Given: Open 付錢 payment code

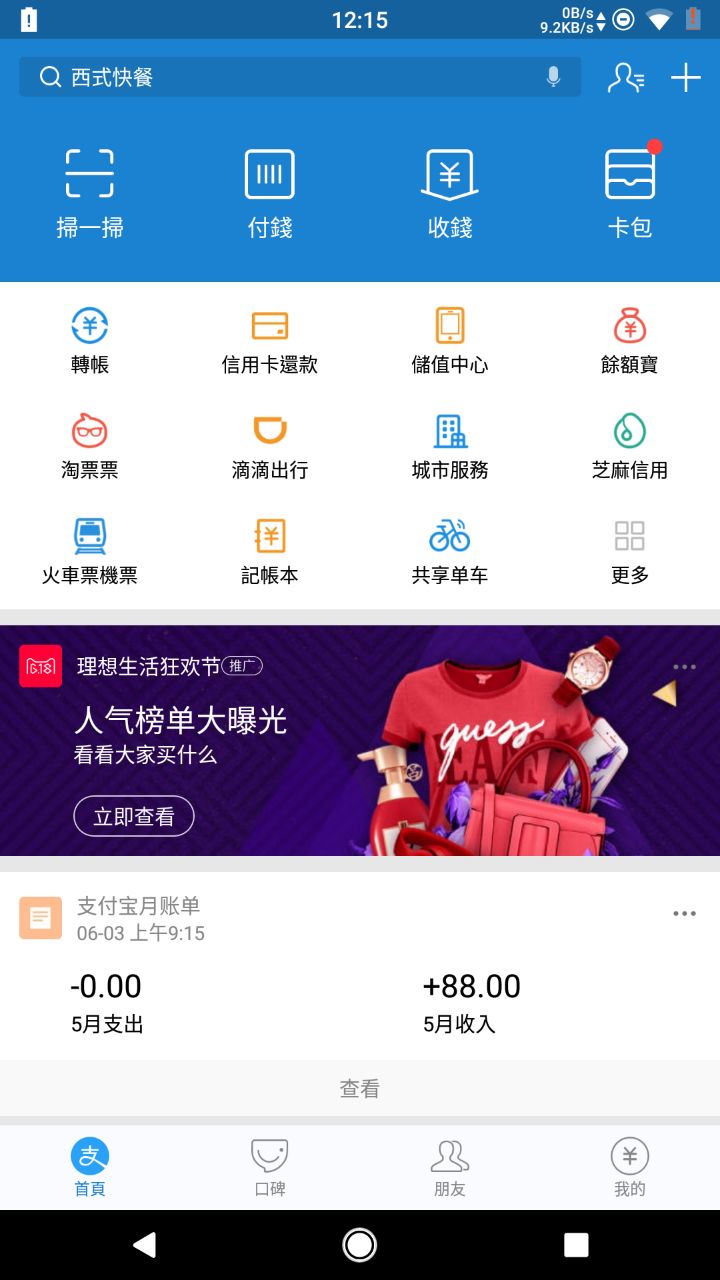Looking at the screenshot, I should pyautogui.click(x=270, y=192).
